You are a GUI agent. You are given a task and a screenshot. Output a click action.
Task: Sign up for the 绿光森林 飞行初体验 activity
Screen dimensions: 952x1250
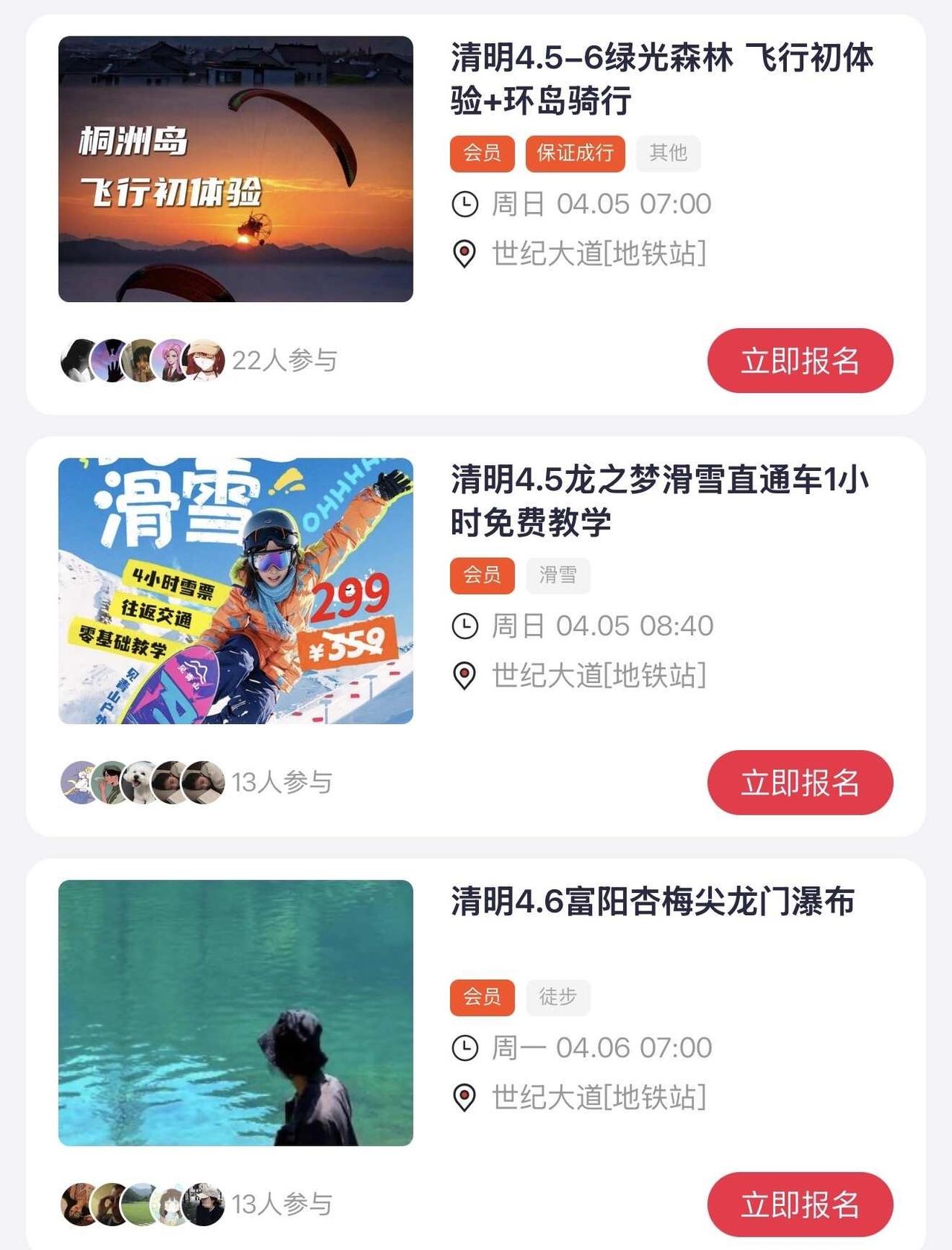pos(800,361)
